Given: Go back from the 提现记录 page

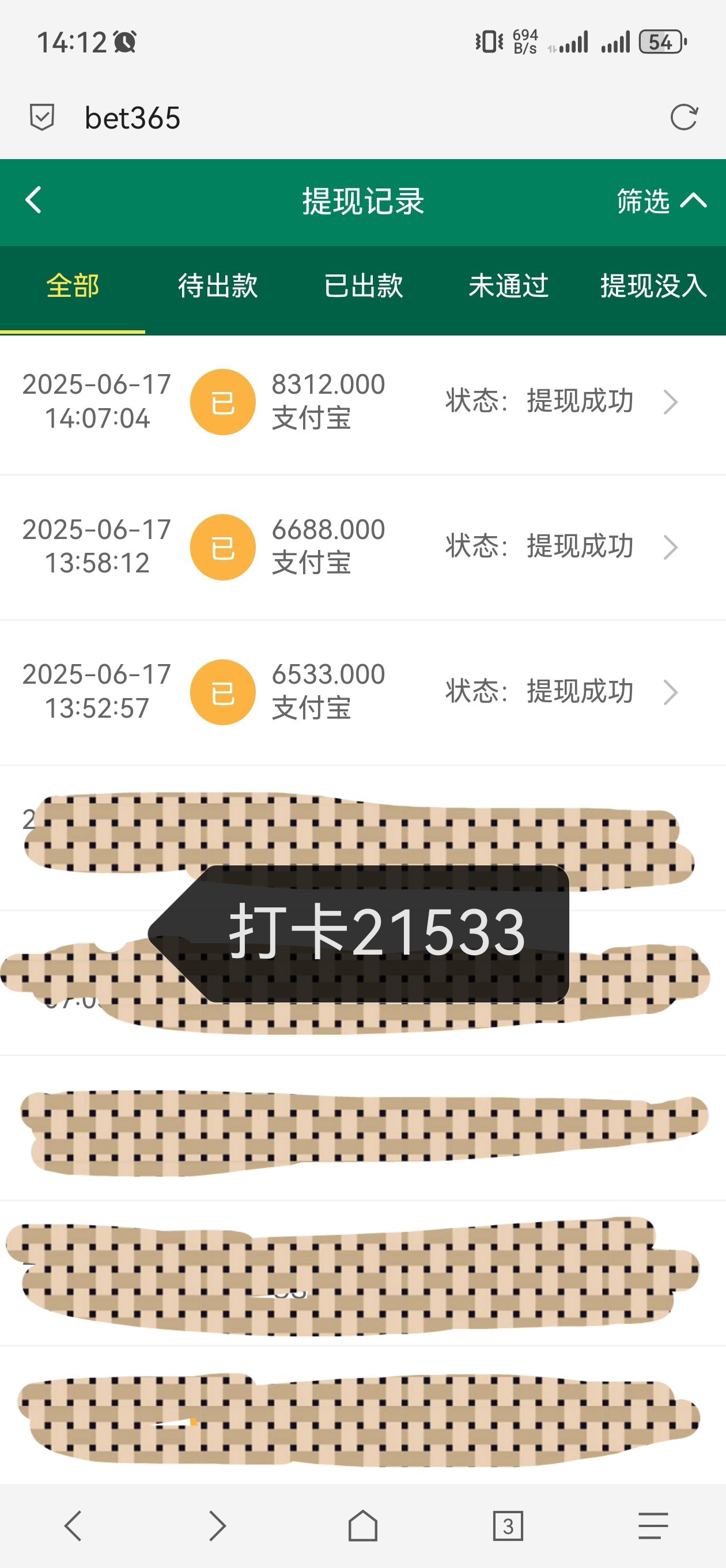Looking at the screenshot, I should (34, 200).
